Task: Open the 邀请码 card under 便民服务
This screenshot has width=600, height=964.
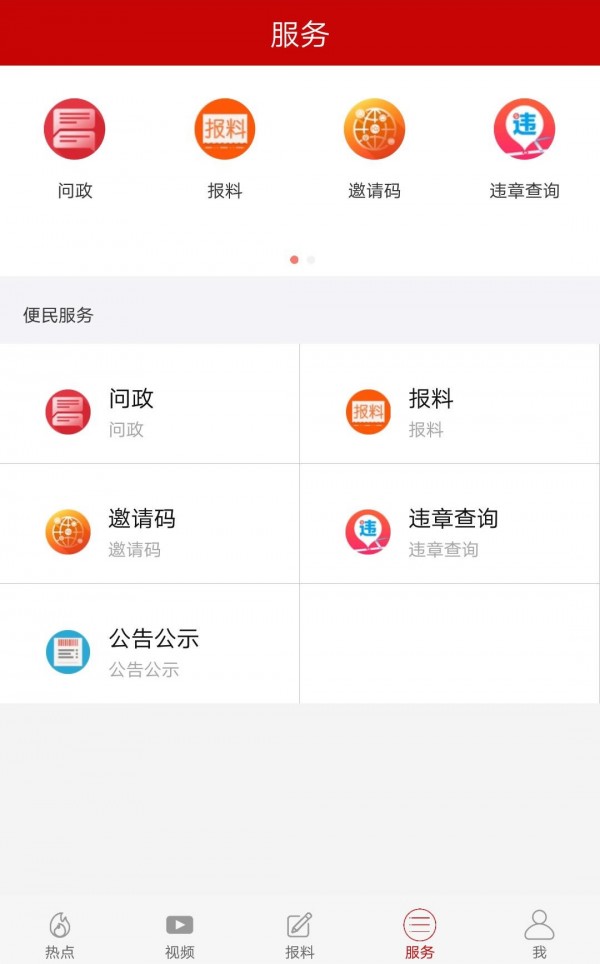Action: click(x=150, y=524)
